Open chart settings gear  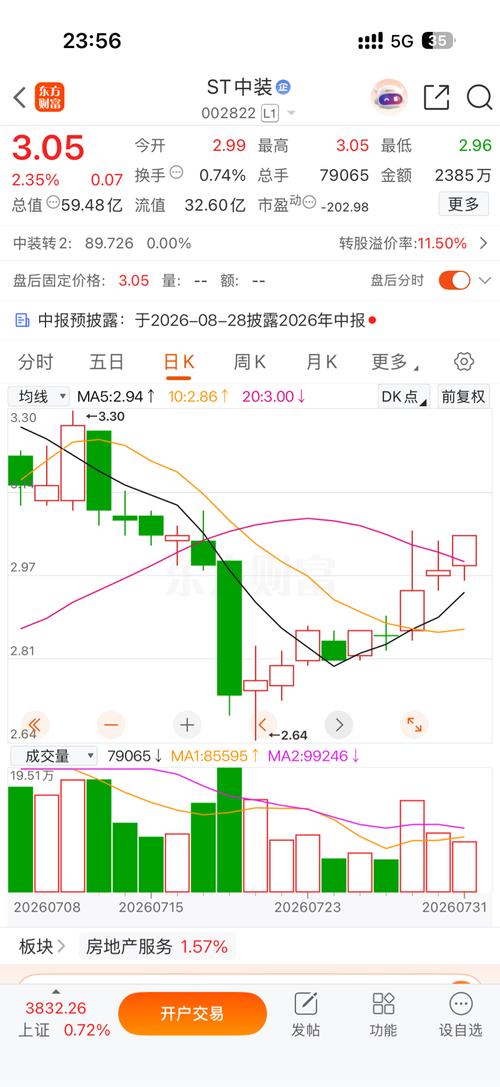(x=464, y=361)
